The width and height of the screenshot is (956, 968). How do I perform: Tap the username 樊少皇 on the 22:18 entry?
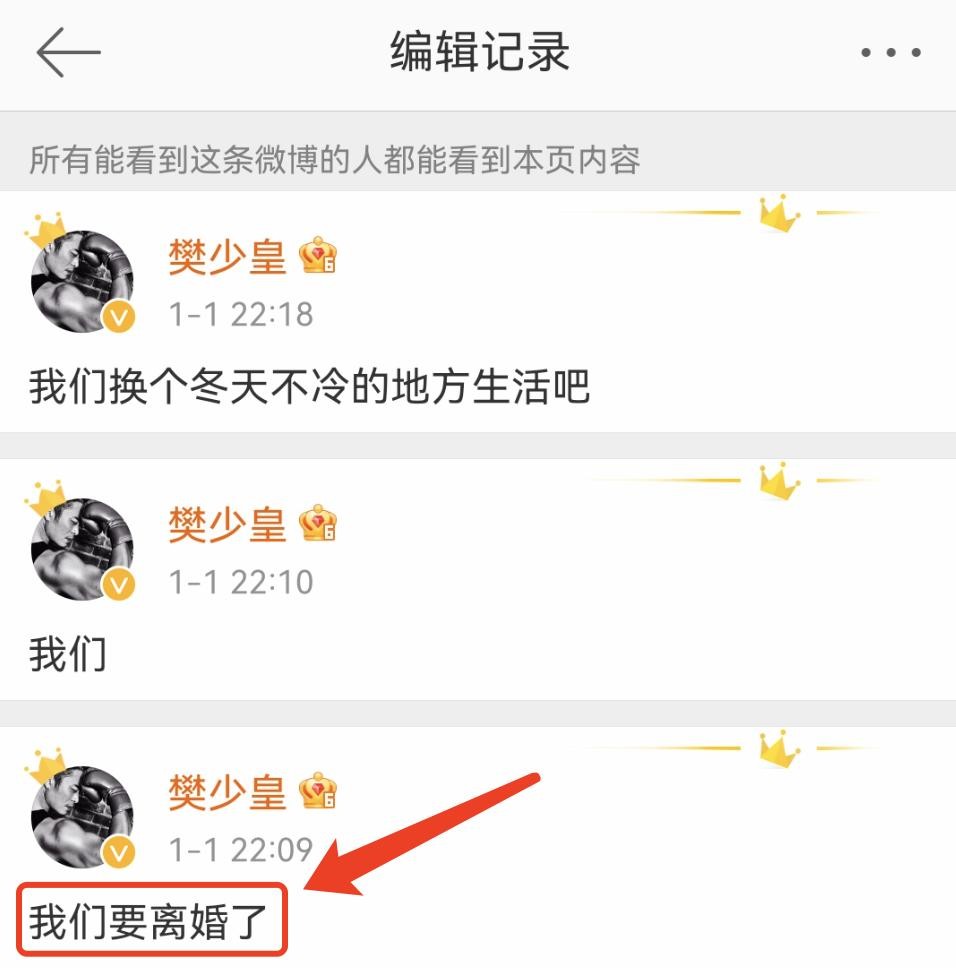[227, 258]
